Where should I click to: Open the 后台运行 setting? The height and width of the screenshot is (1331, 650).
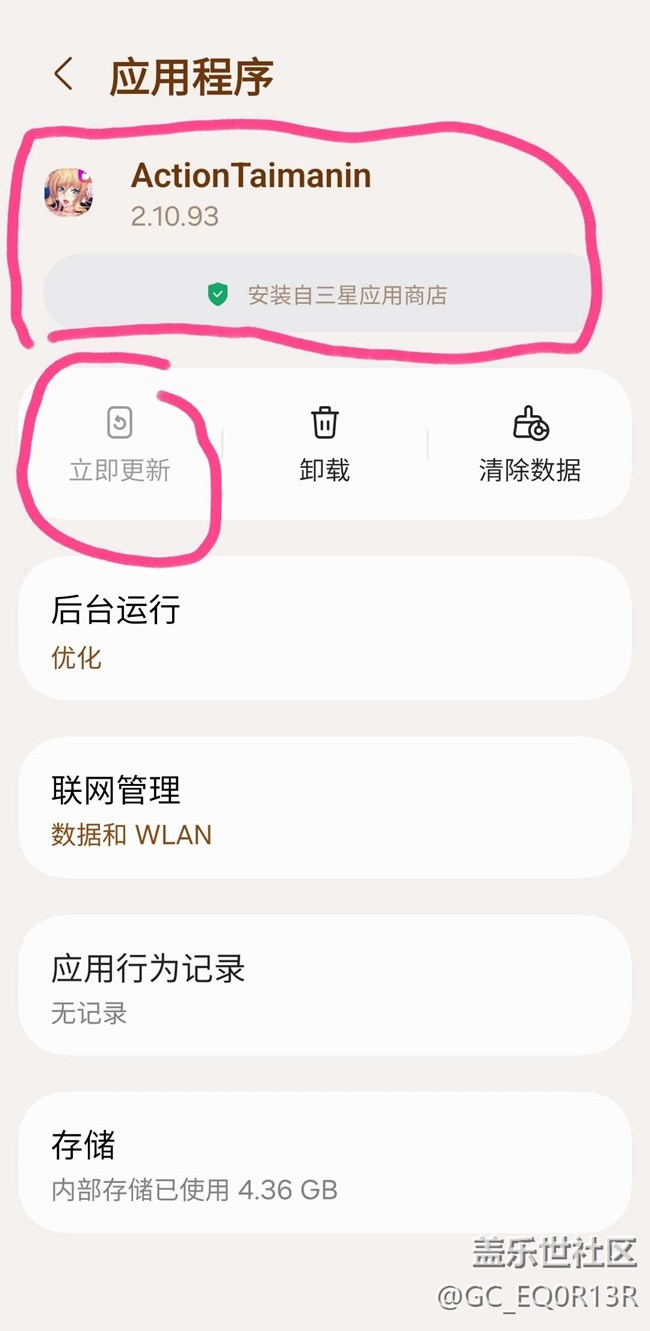pos(325,629)
